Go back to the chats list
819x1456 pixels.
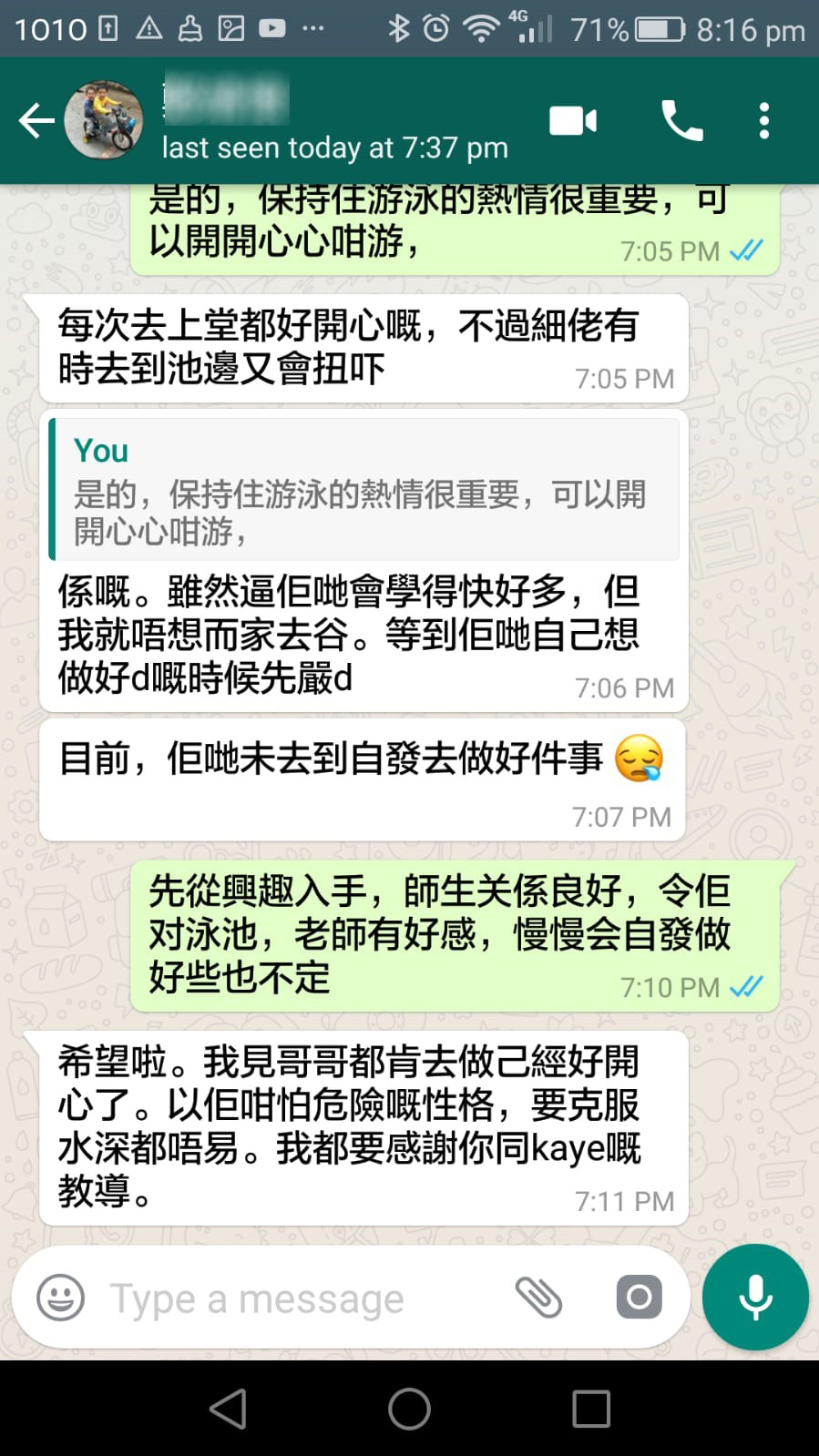click(36, 120)
